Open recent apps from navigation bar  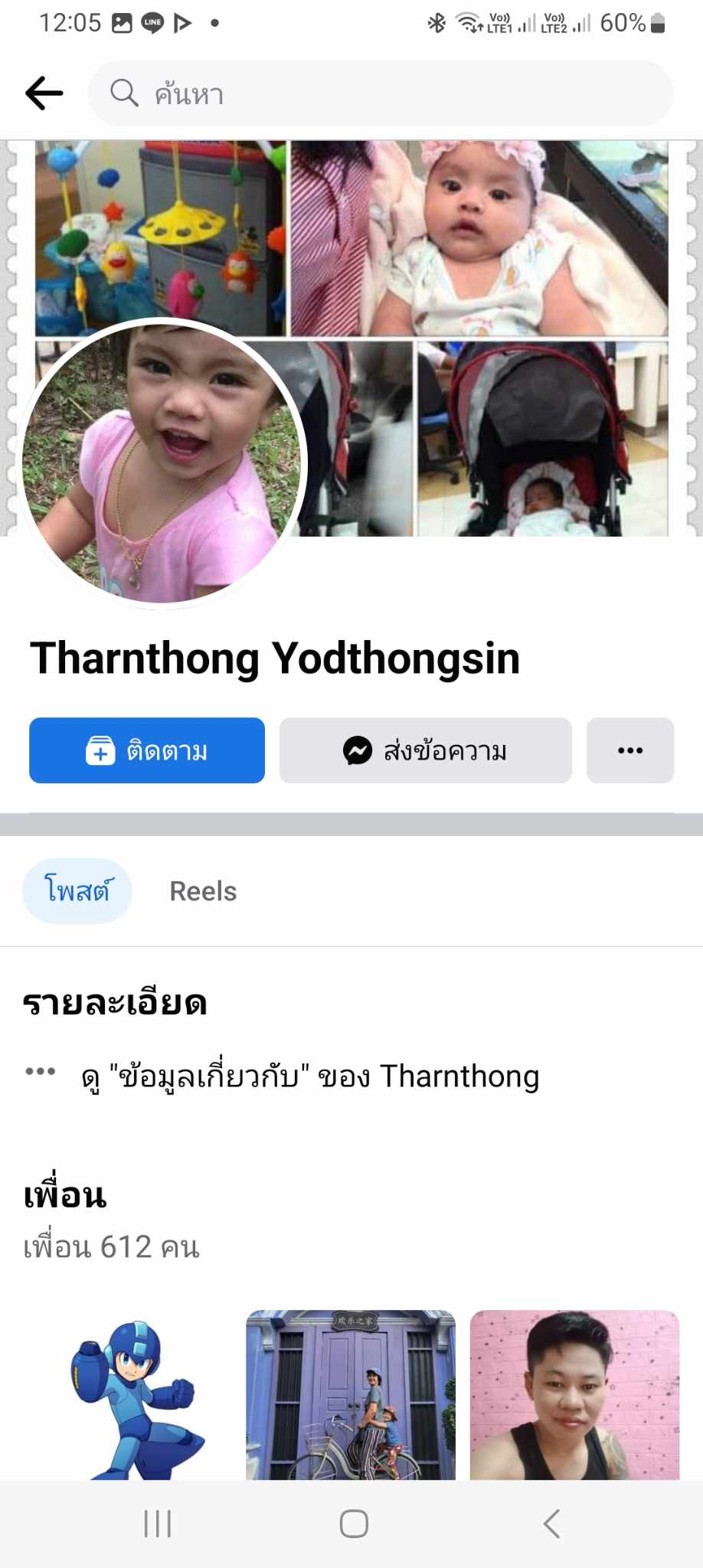(158, 1524)
